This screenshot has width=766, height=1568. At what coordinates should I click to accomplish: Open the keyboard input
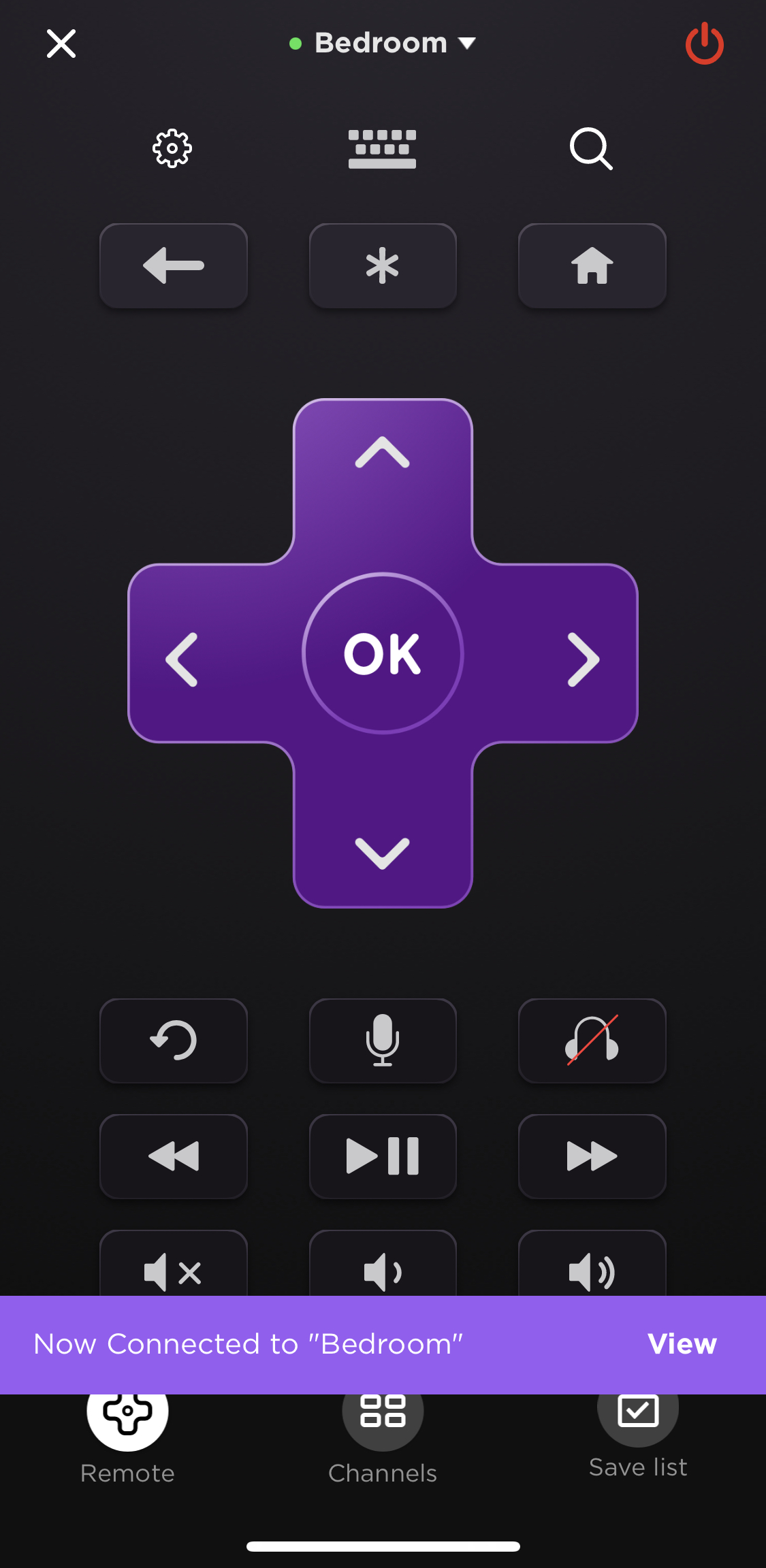(x=382, y=148)
